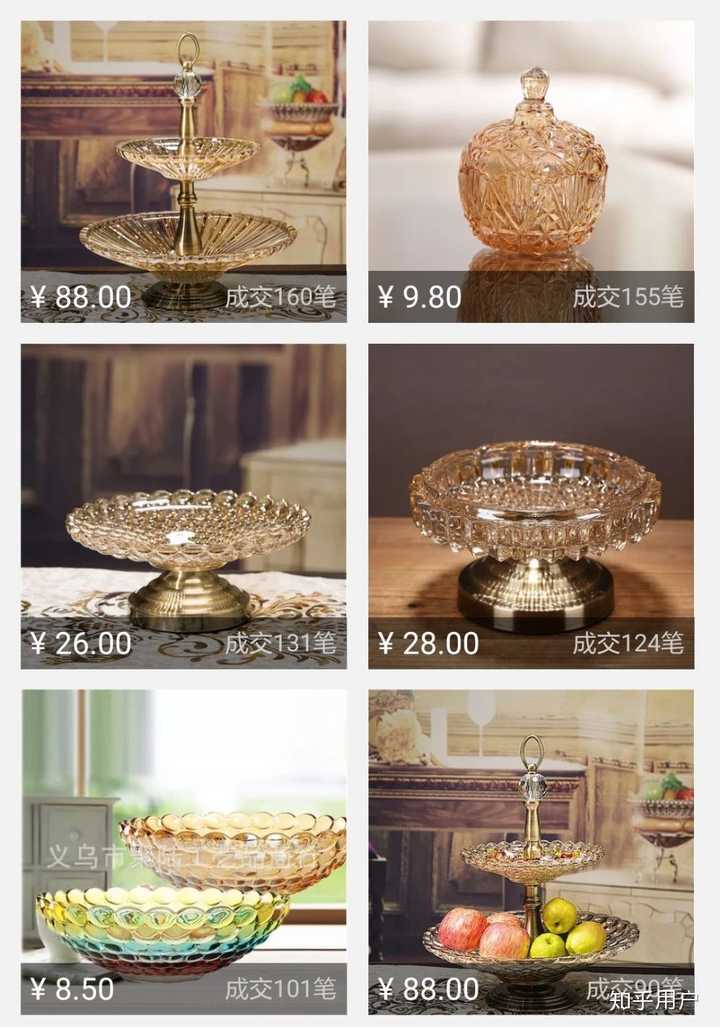
Task: View the ¥9.80 amber glass candy jar
Action: click(531, 170)
